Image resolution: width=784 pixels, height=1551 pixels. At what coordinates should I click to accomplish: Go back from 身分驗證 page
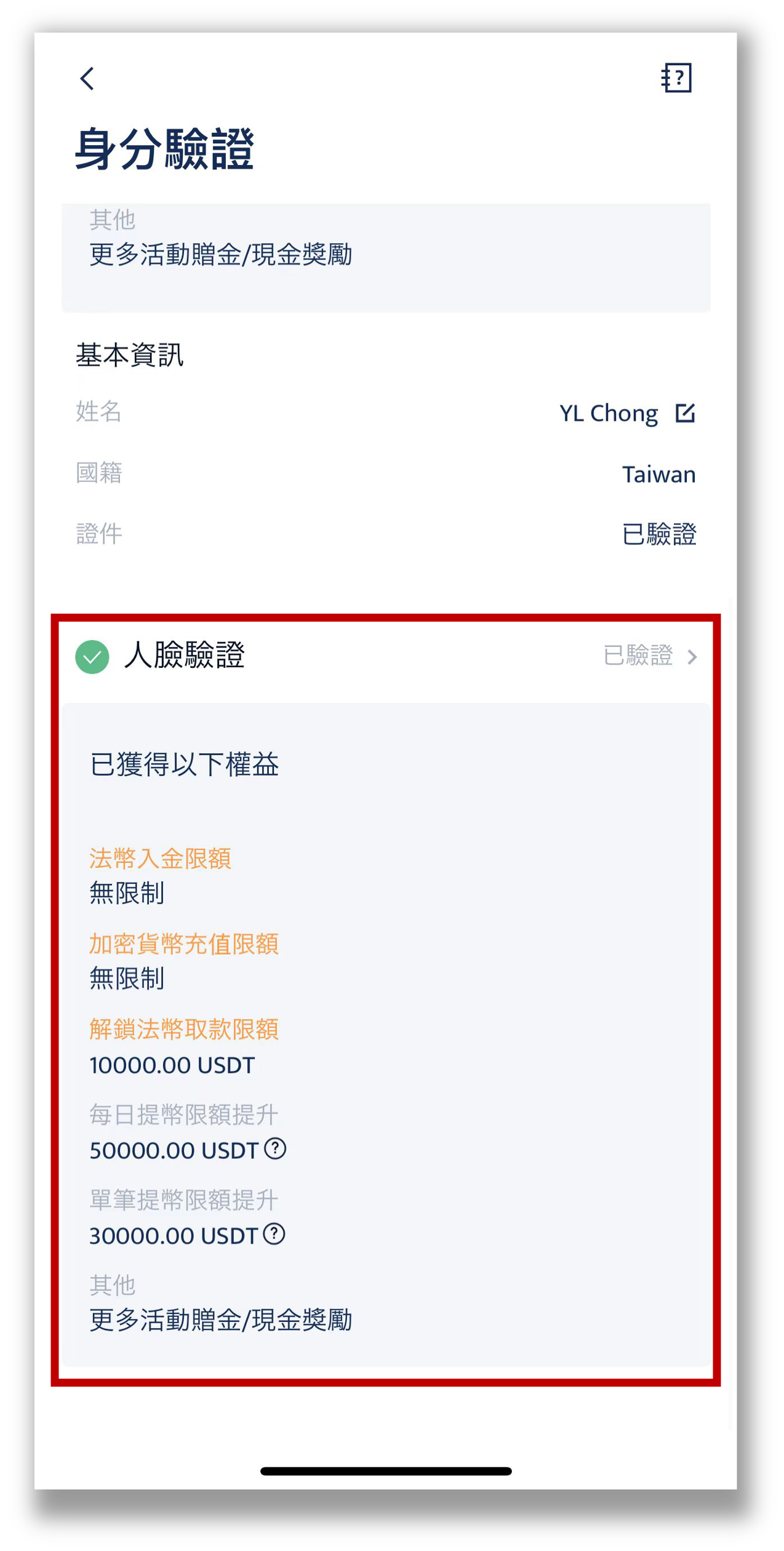[x=87, y=79]
